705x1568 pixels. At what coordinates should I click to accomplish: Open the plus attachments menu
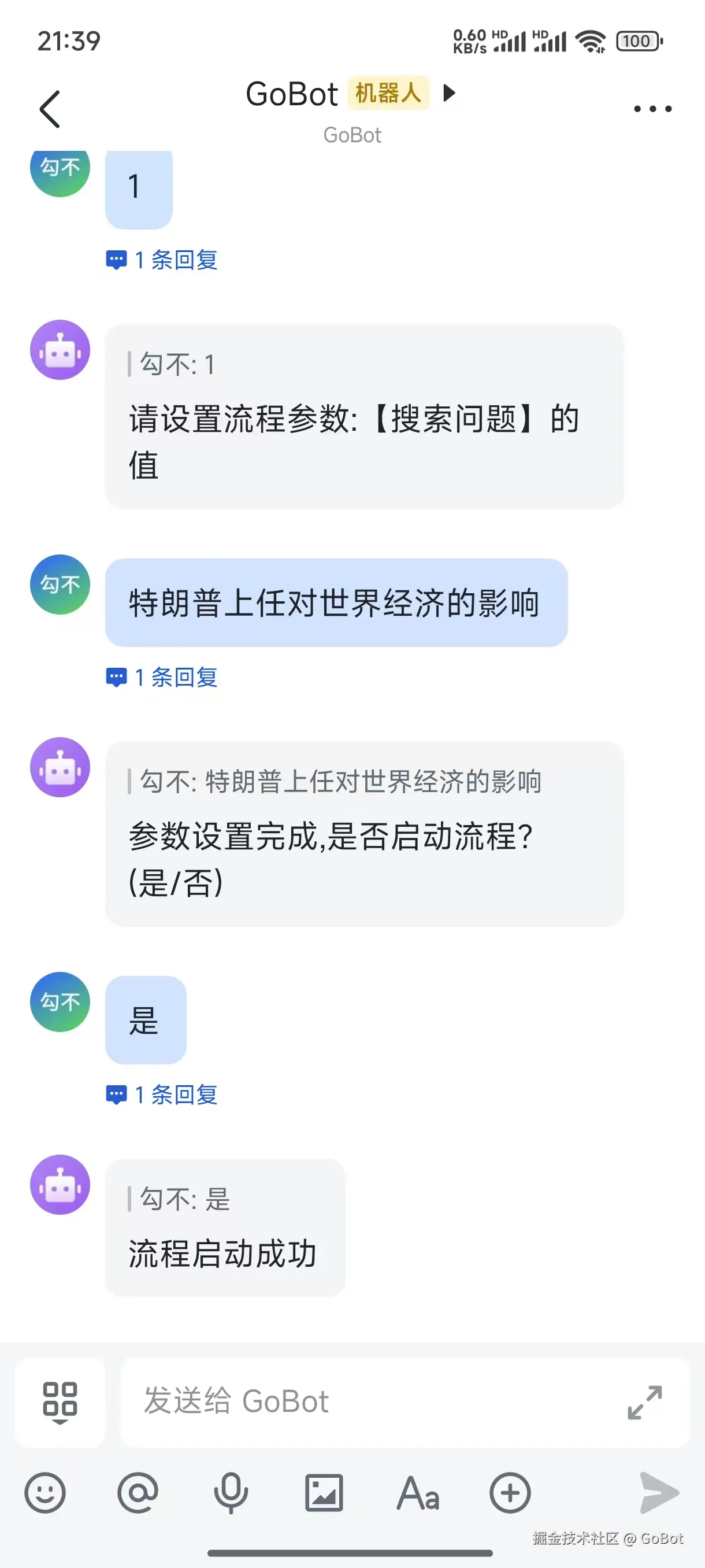tap(510, 1492)
